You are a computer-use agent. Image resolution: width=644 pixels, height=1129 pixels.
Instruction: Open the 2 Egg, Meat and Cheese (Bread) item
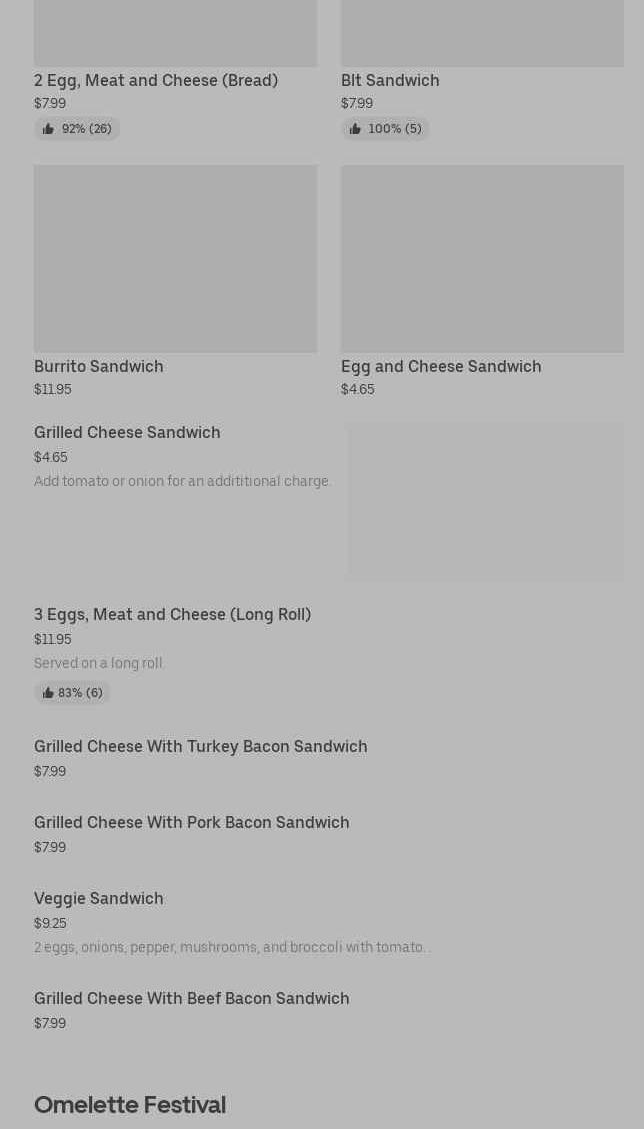click(x=156, y=80)
